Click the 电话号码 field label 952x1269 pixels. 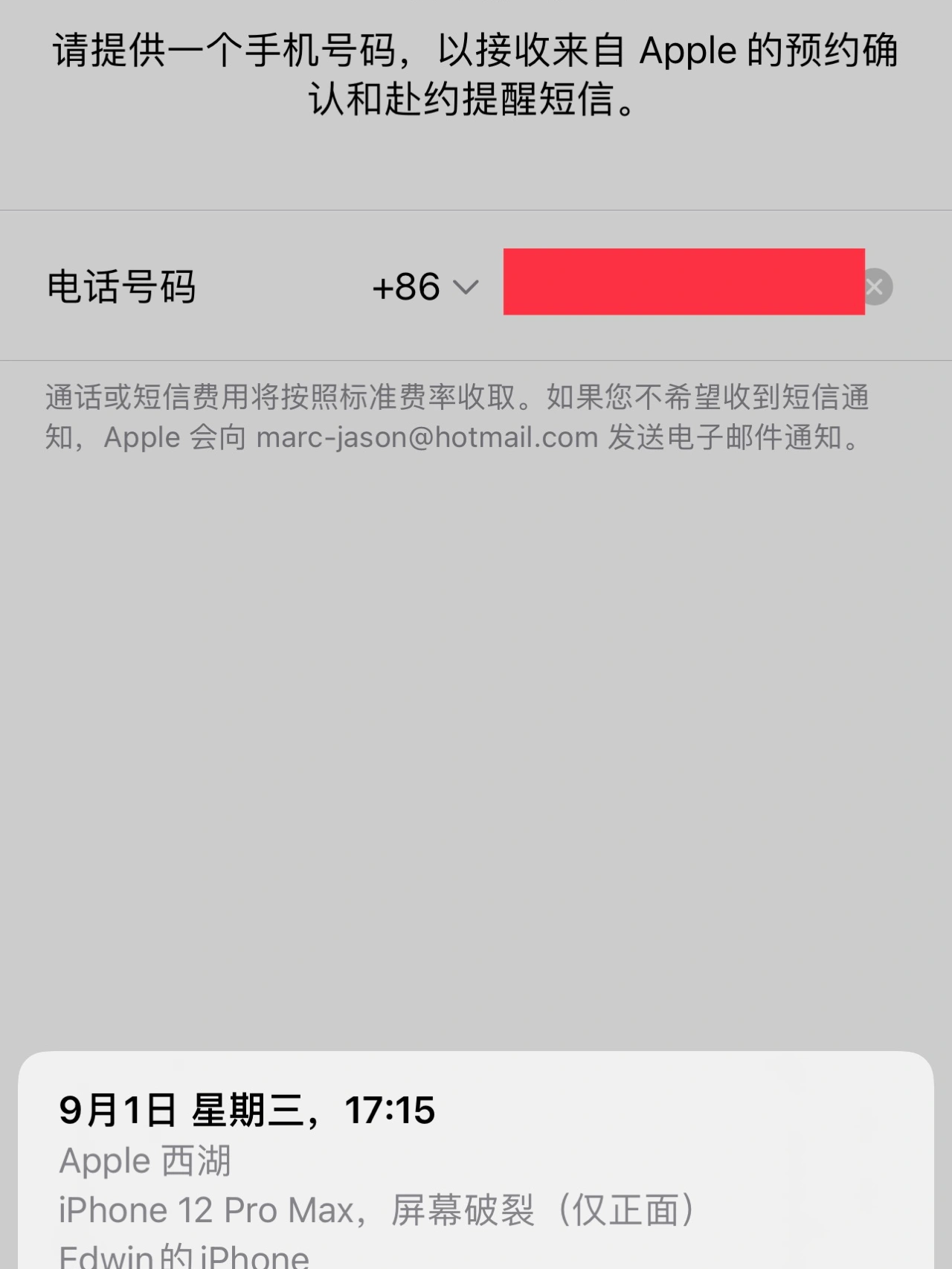tap(121, 286)
